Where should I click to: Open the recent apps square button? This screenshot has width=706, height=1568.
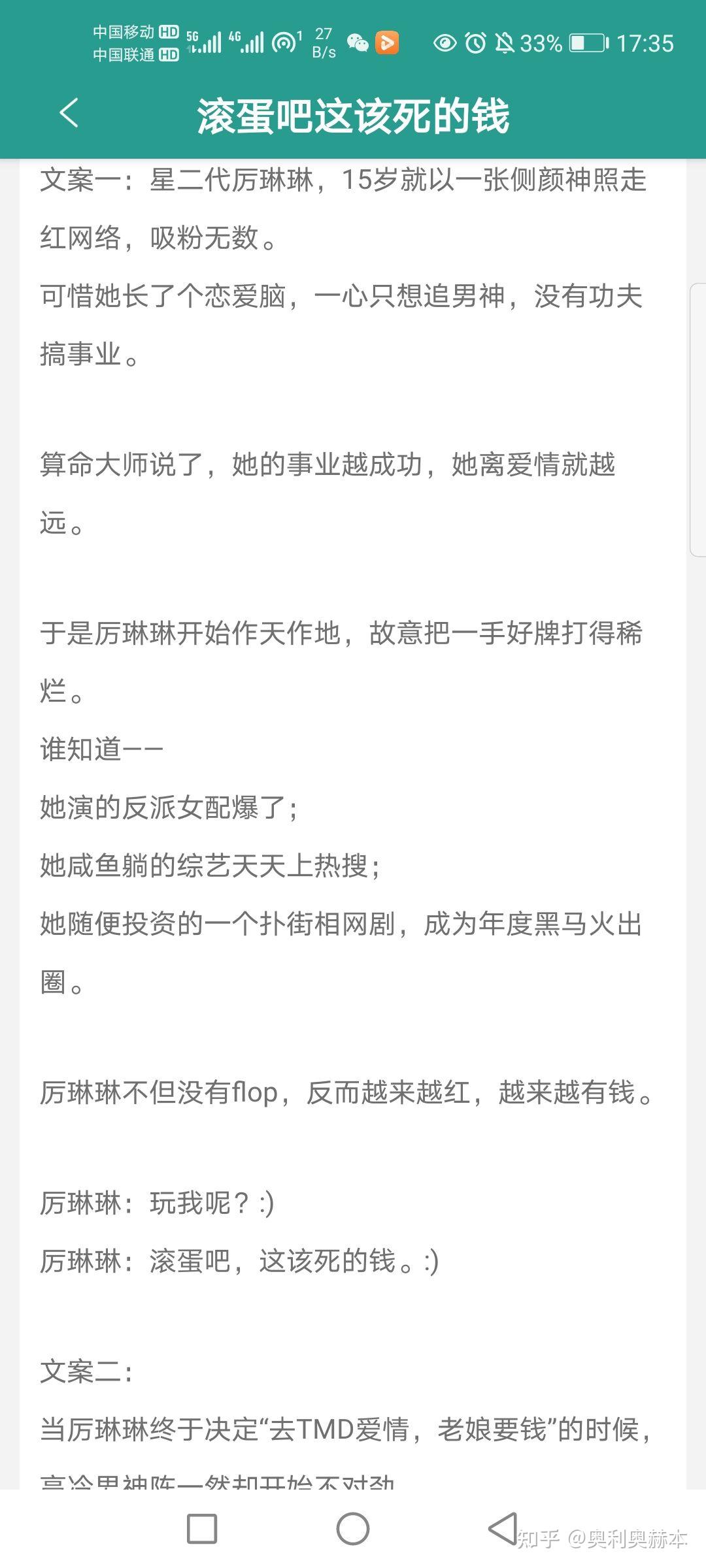pos(202,1529)
